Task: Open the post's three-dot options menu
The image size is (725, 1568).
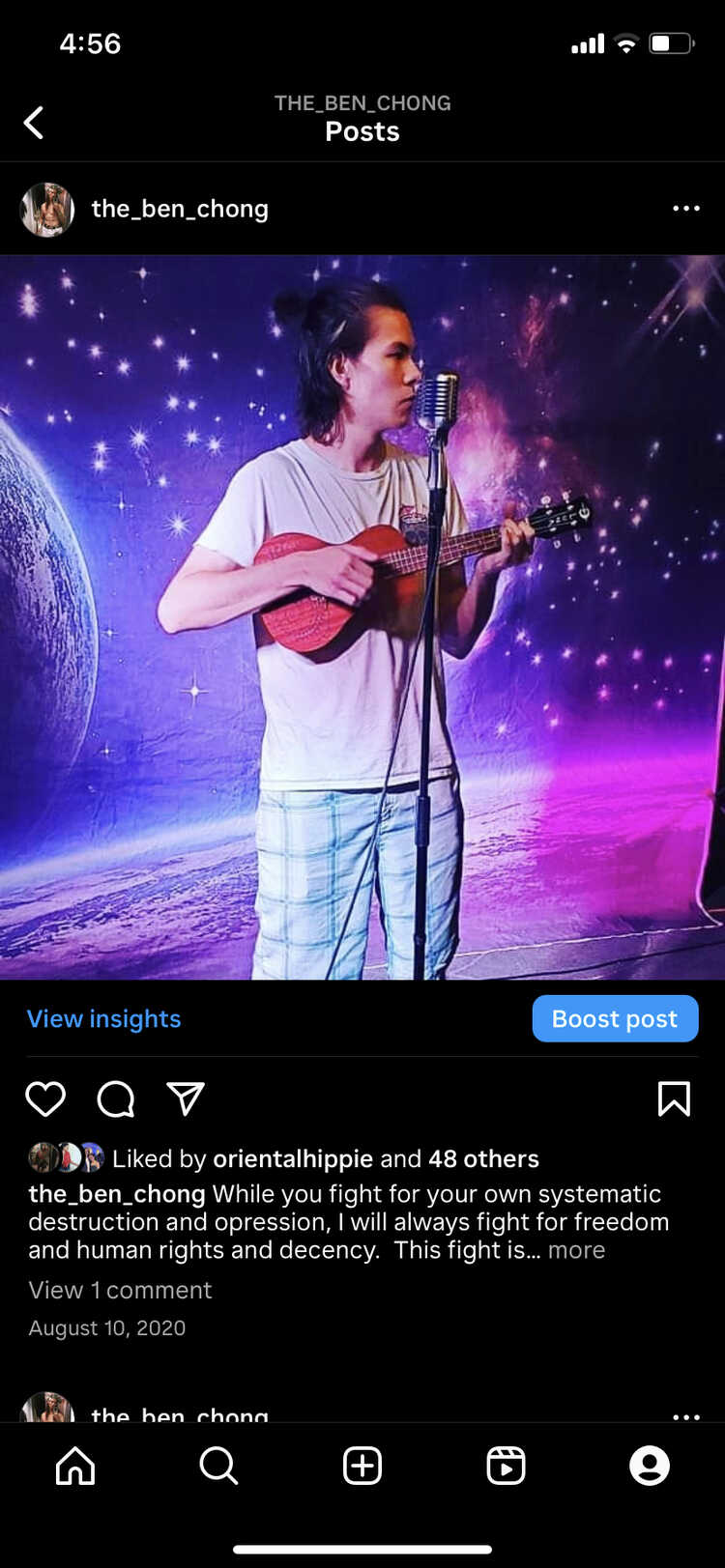Action: [685, 209]
